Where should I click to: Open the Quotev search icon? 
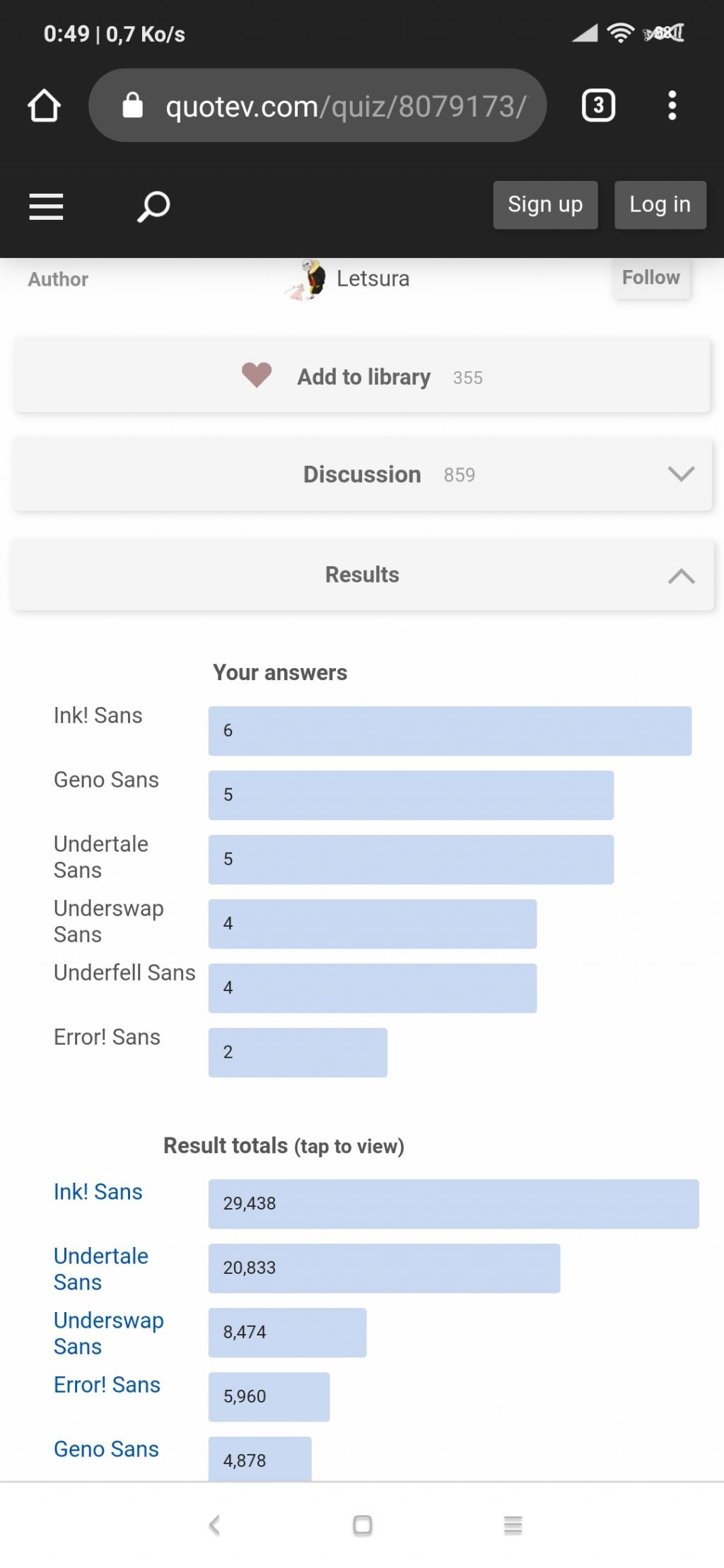pyautogui.click(x=153, y=206)
